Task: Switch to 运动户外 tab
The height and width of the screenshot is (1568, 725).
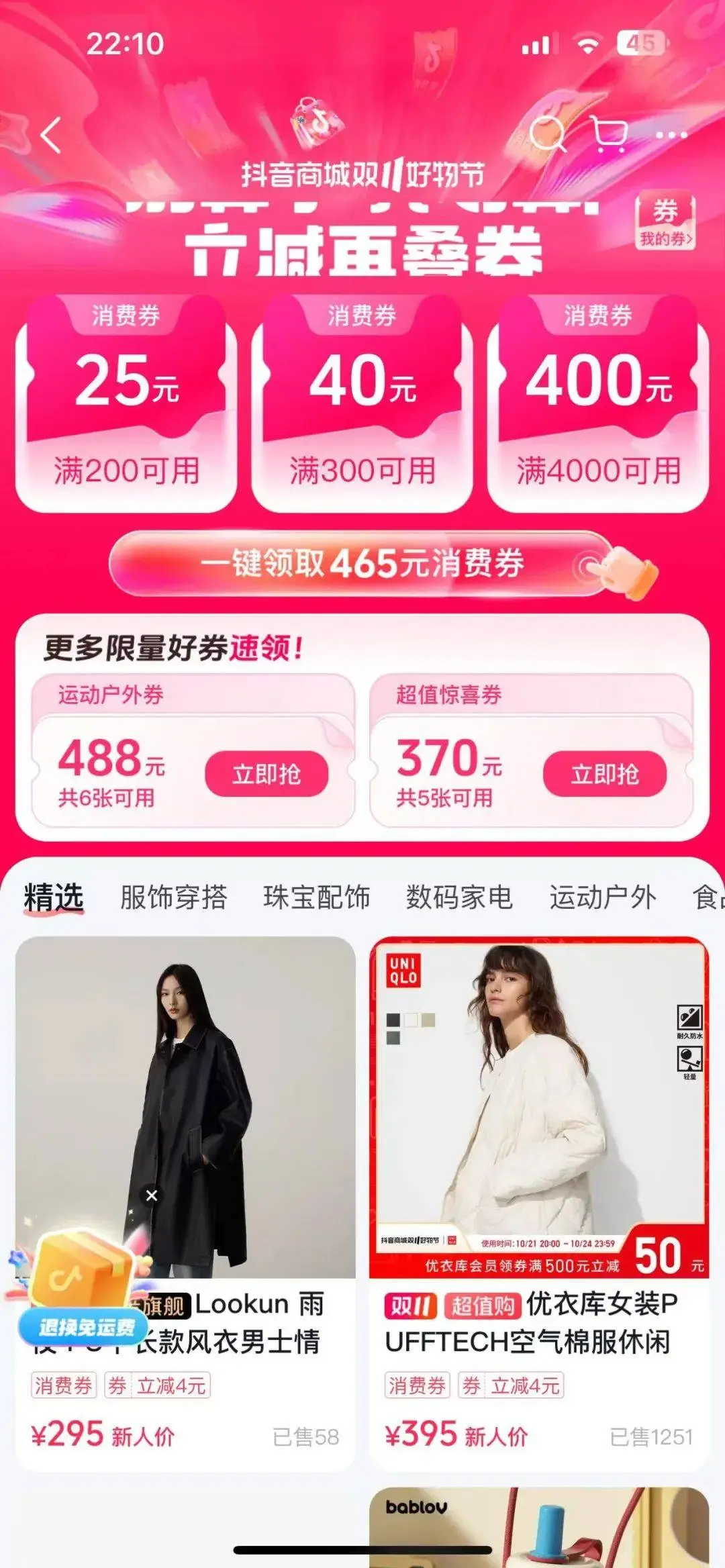Action: (x=603, y=897)
